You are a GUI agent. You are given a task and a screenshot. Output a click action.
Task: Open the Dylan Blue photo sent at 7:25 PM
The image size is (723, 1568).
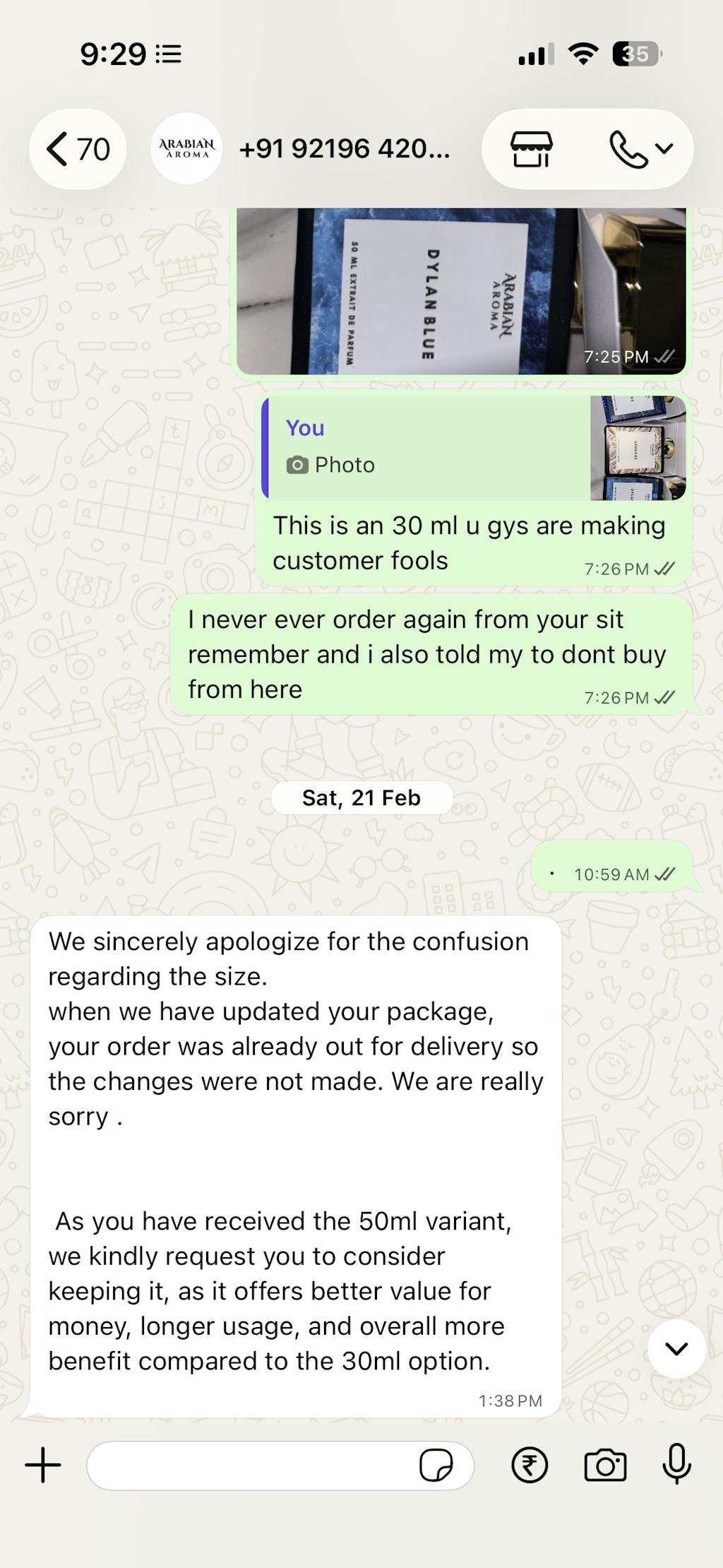coord(460,291)
